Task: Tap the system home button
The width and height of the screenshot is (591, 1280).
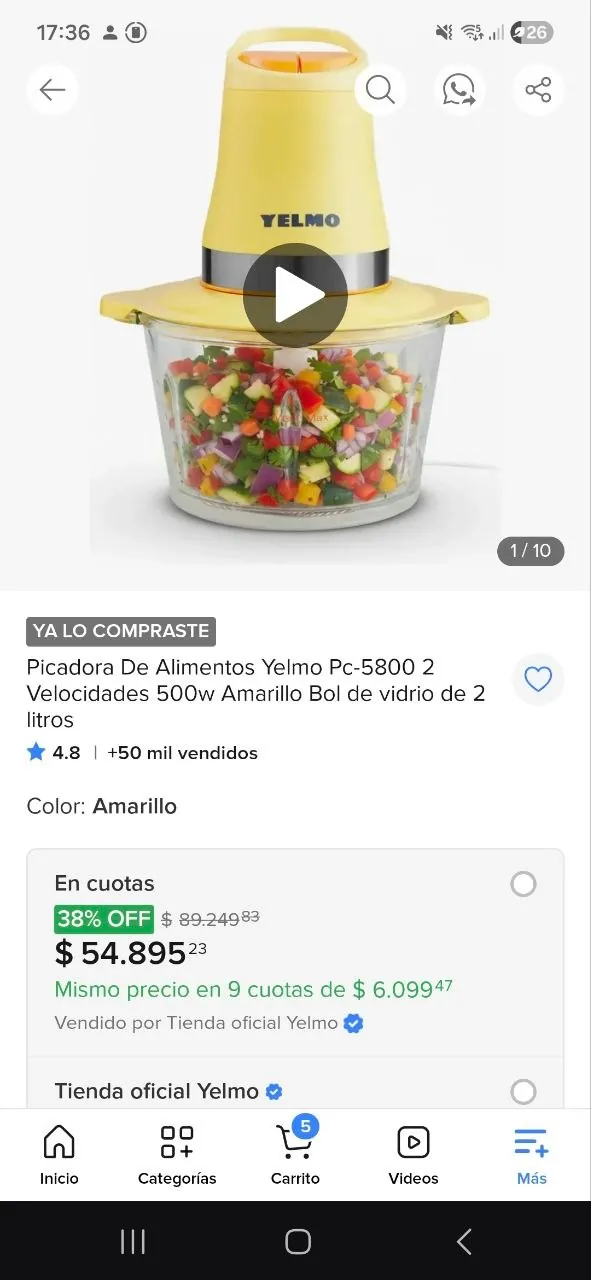Action: click(x=297, y=1241)
